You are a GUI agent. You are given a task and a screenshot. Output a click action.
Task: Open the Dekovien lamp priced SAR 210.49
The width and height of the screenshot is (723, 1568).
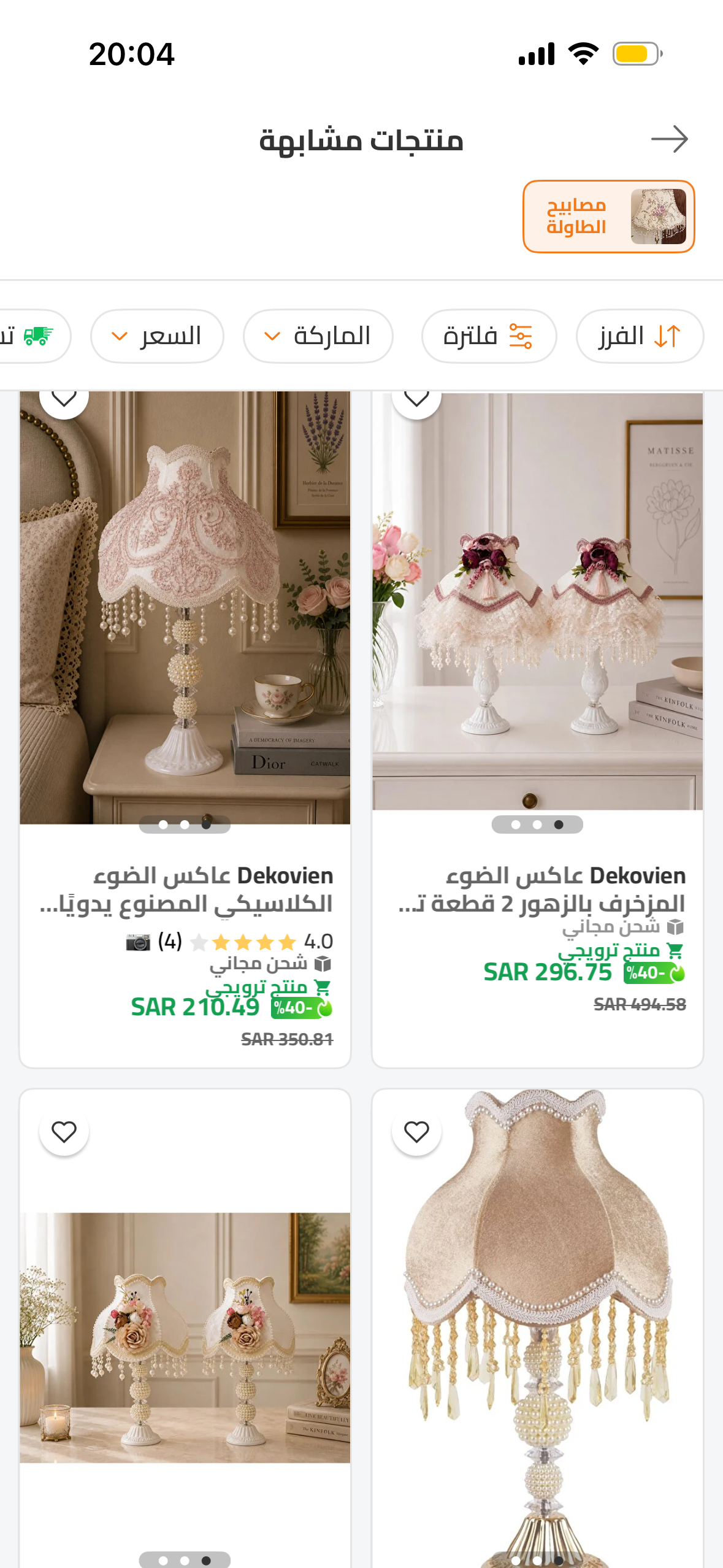185,729
